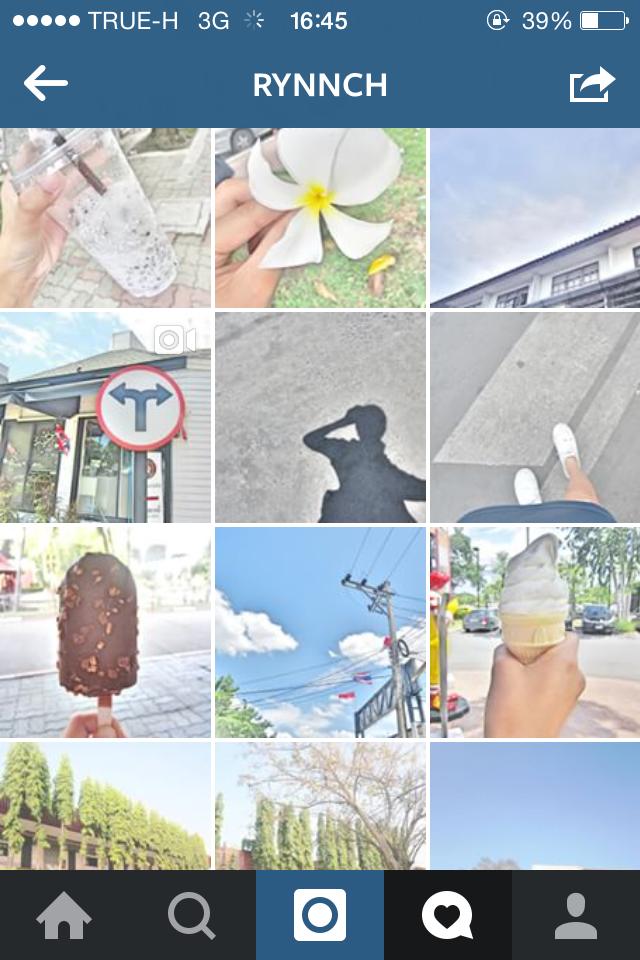Image resolution: width=640 pixels, height=960 pixels.
Task: Open the plain blue sky photo
Action: [535, 805]
